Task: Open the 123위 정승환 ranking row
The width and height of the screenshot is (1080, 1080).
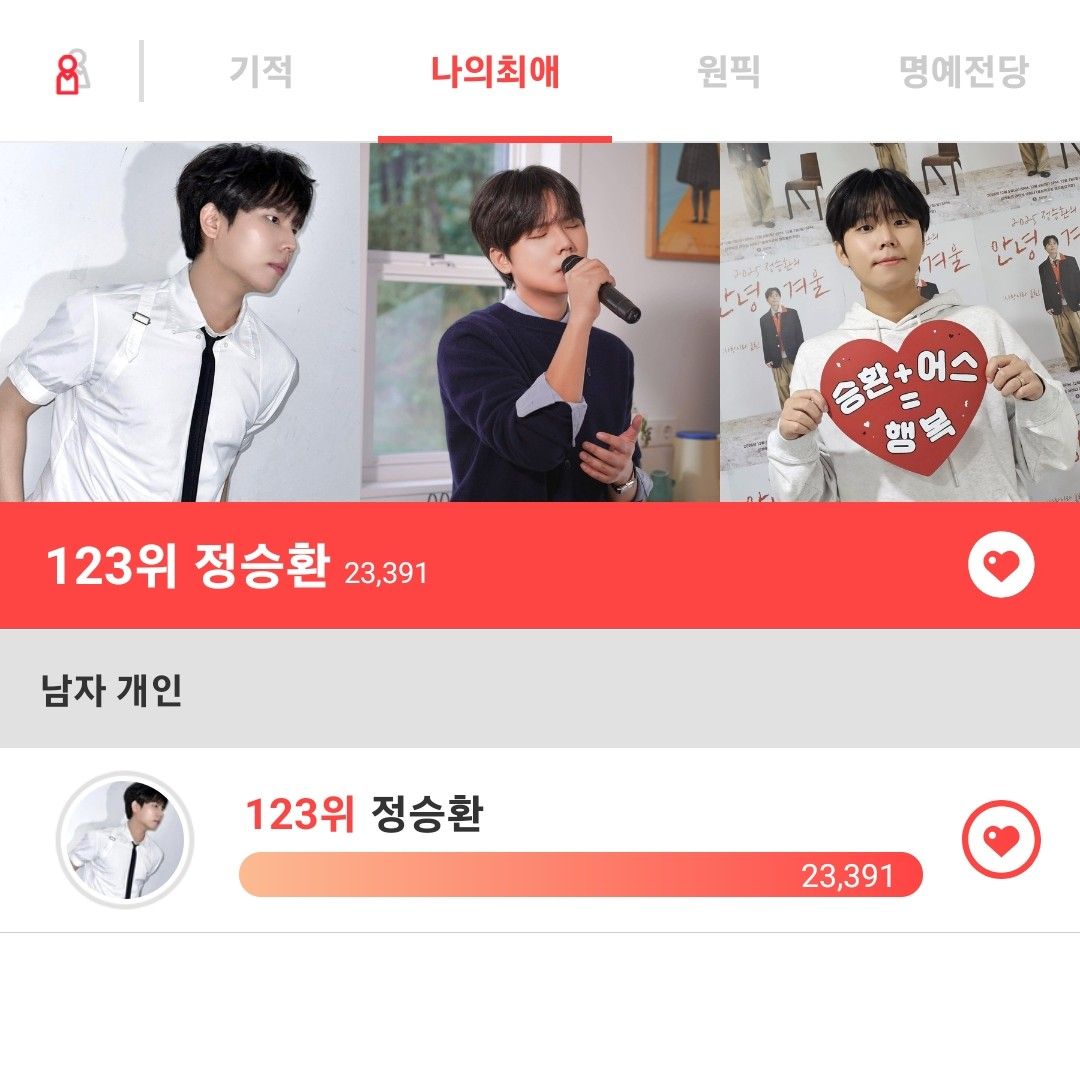Action: pyautogui.click(x=580, y=815)
